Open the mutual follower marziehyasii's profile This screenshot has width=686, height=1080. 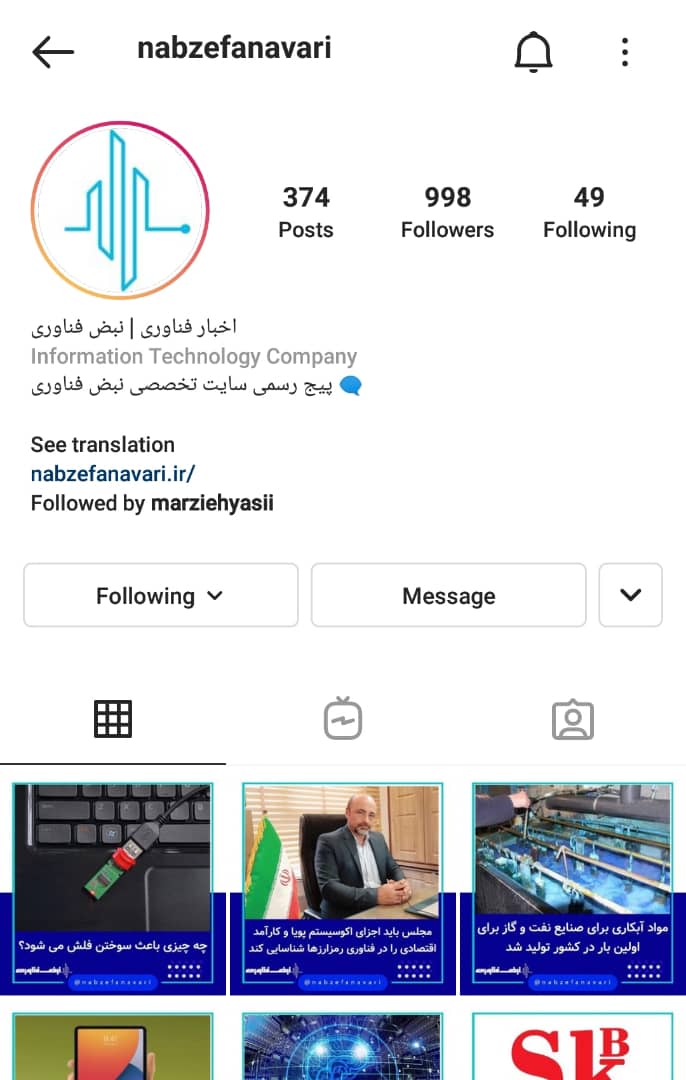click(x=211, y=503)
